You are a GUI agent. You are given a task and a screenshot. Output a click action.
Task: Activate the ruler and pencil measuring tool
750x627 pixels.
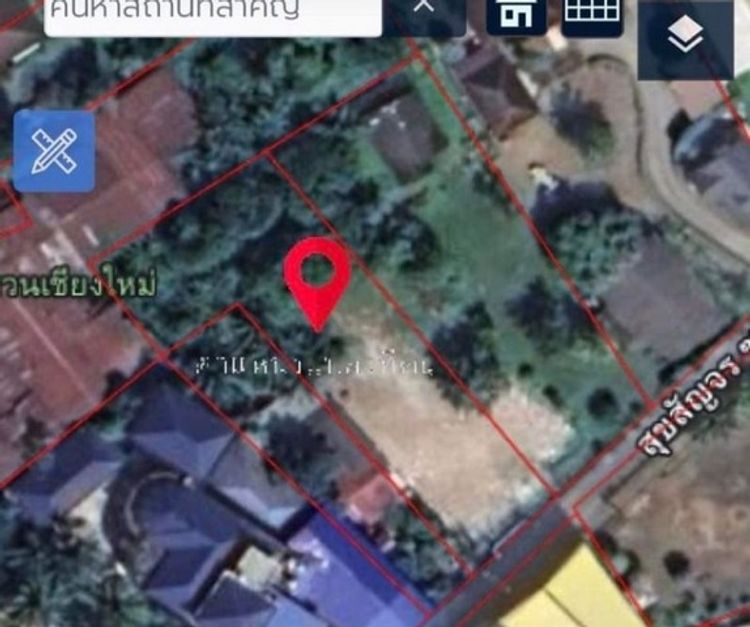coord(54,151)
